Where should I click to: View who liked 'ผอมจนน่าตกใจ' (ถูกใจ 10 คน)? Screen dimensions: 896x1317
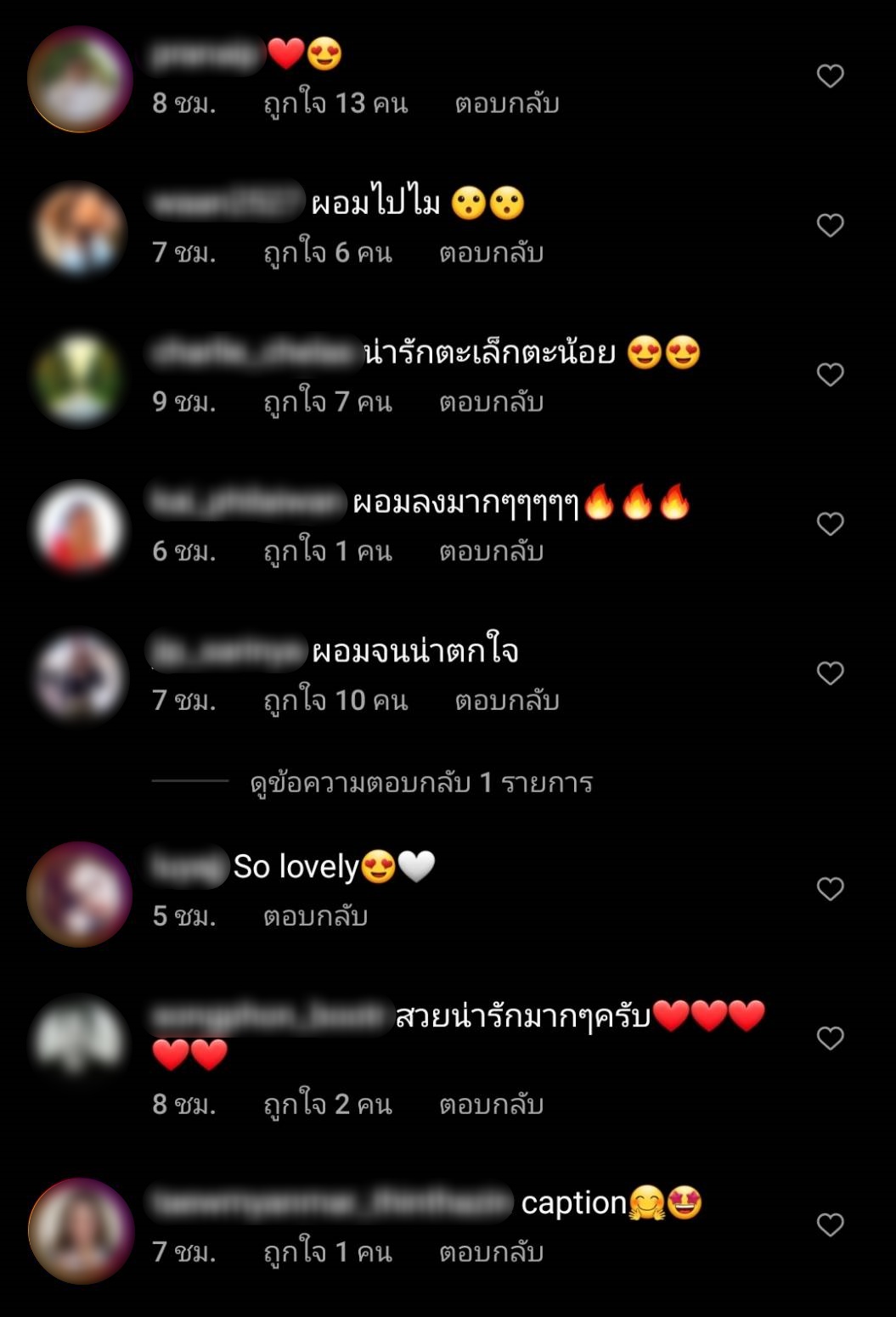click(335, 701)
